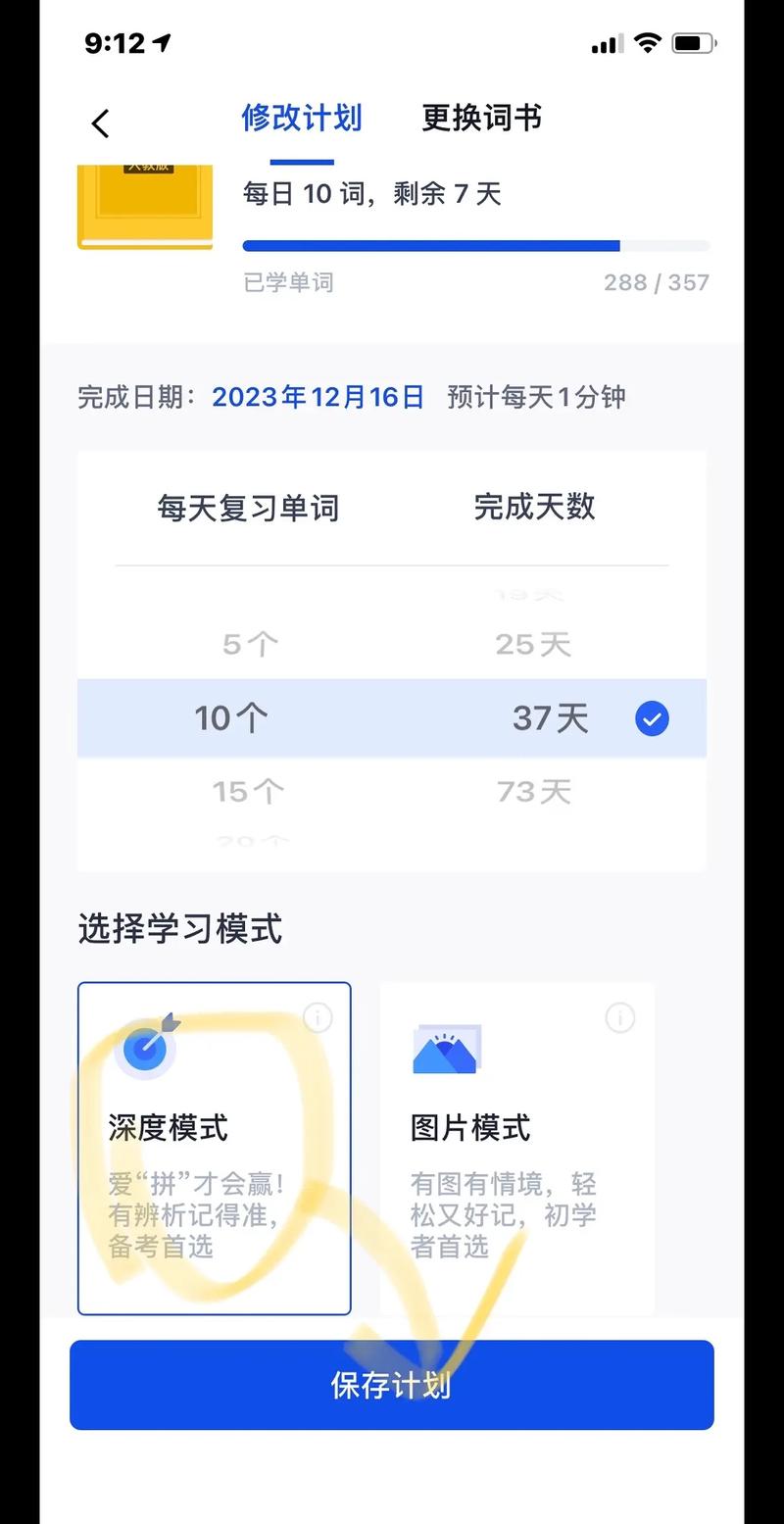Pick the 25天 completion option
The image size is (784, 1524).
coord(533,644)
